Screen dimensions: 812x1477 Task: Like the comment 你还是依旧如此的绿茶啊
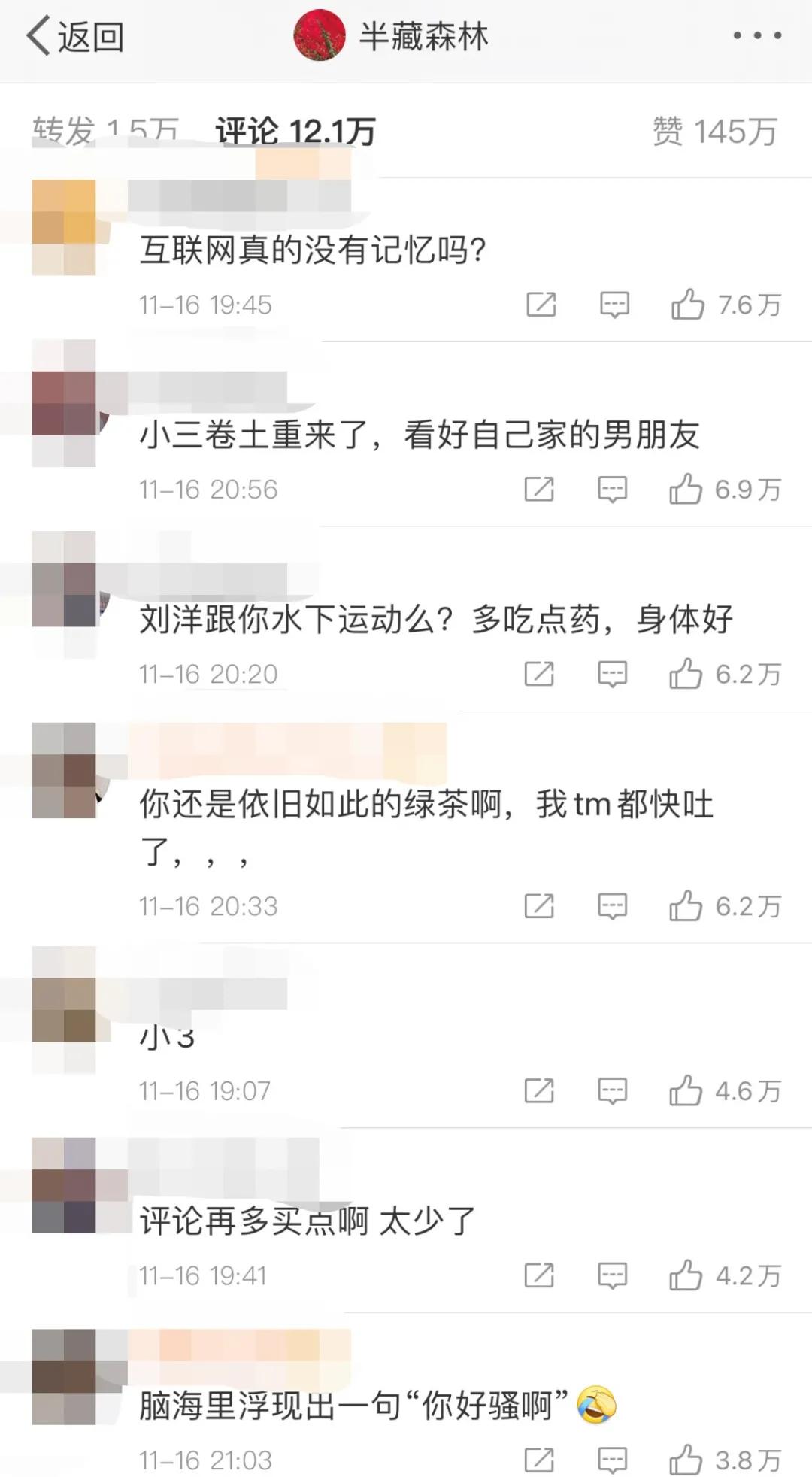coord(685,906)
